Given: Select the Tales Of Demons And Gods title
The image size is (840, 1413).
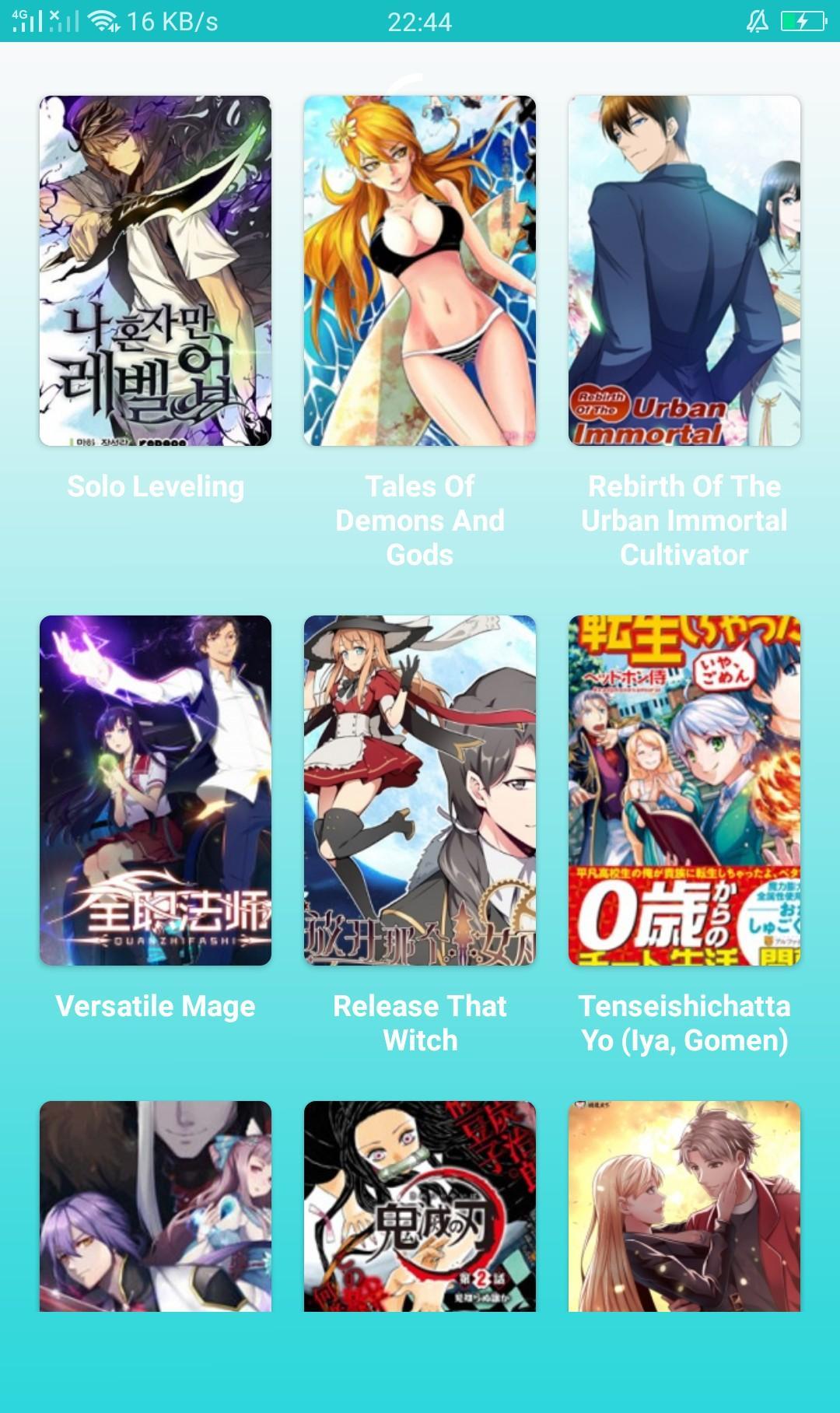Looking at the screenshot, I should 420,520.
